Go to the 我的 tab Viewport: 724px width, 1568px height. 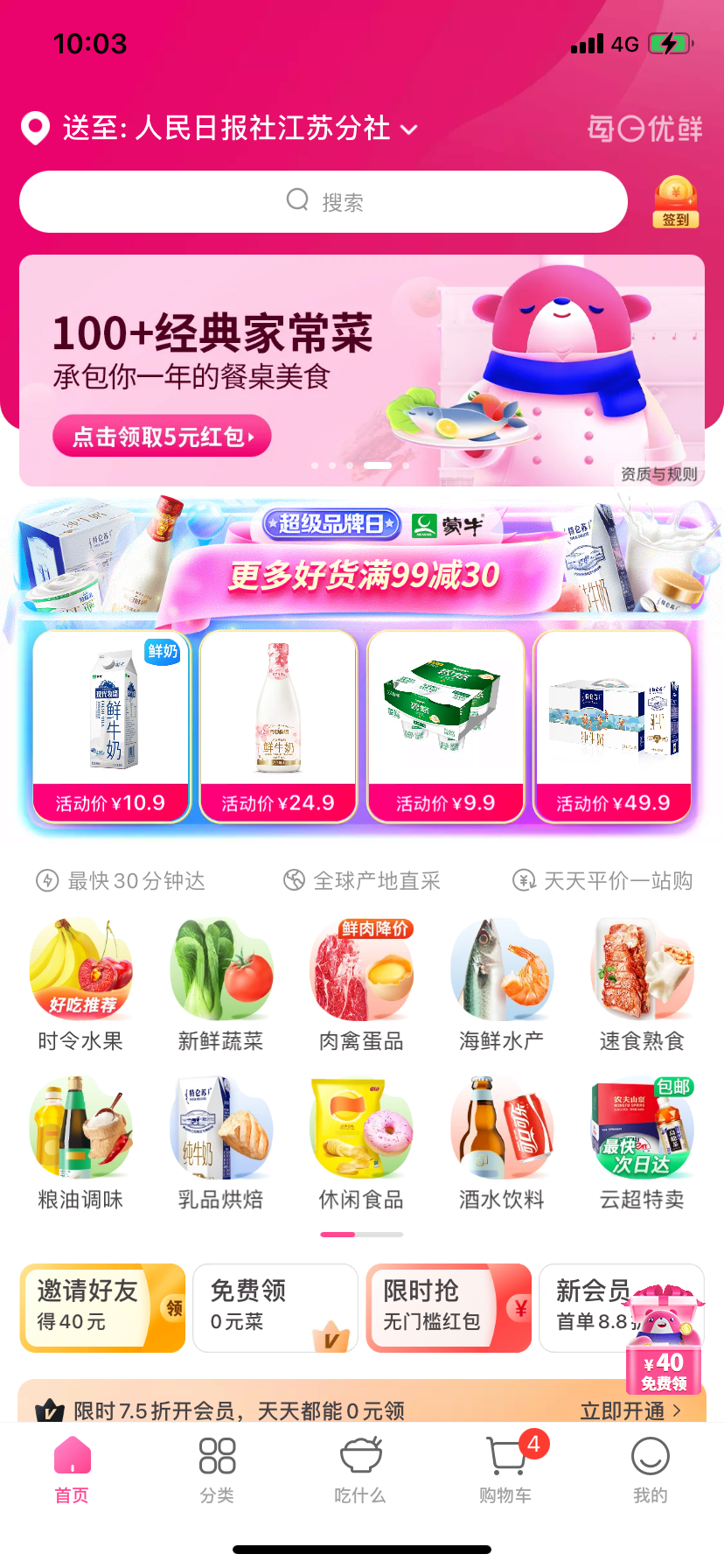[x=650, y=1470]
